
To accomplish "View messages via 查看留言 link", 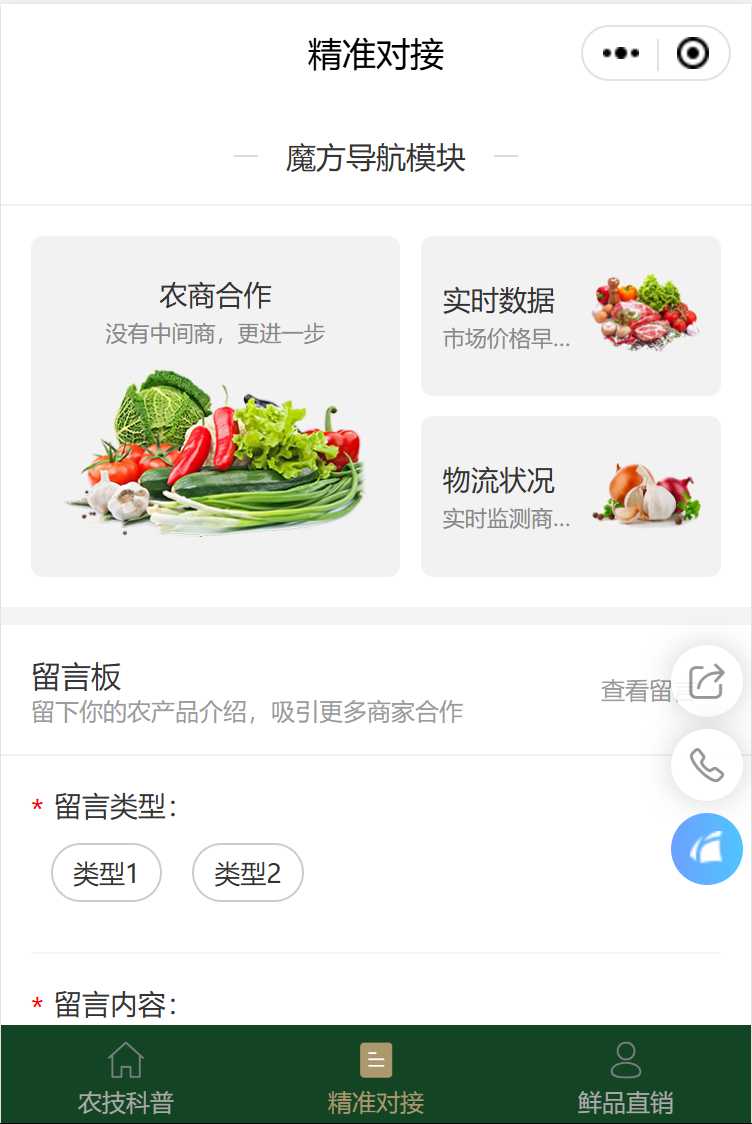I will click(x=636, y=691).
